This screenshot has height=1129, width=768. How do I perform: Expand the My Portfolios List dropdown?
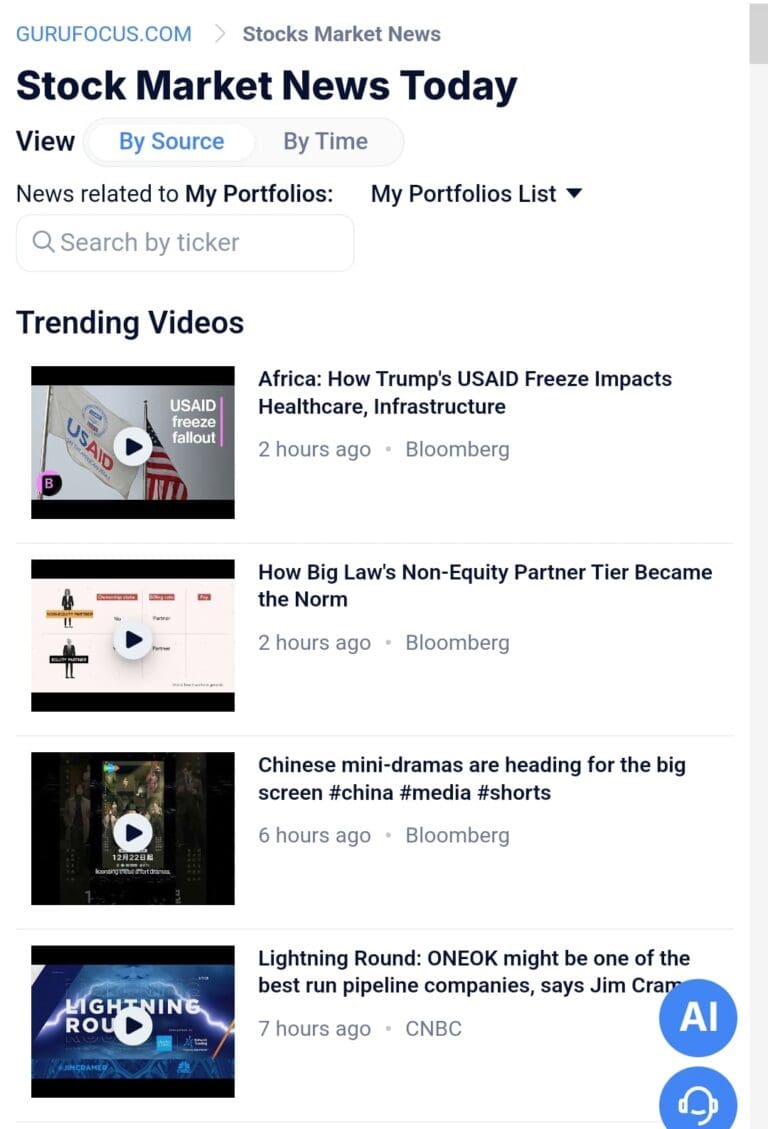pyautogui.click(x=476, y=194)
